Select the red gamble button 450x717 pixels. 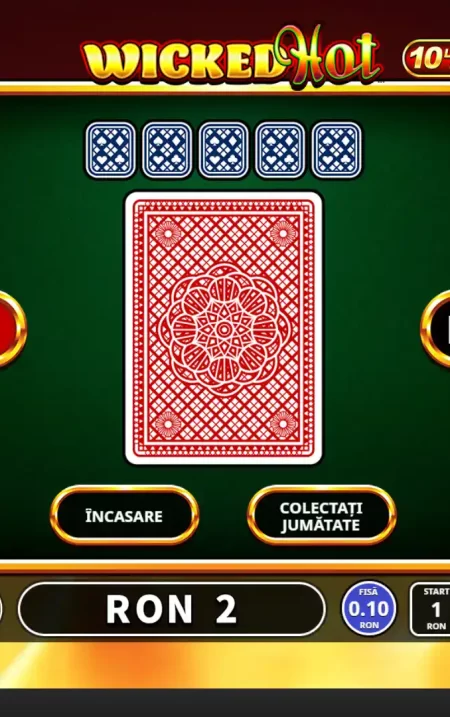11,328
